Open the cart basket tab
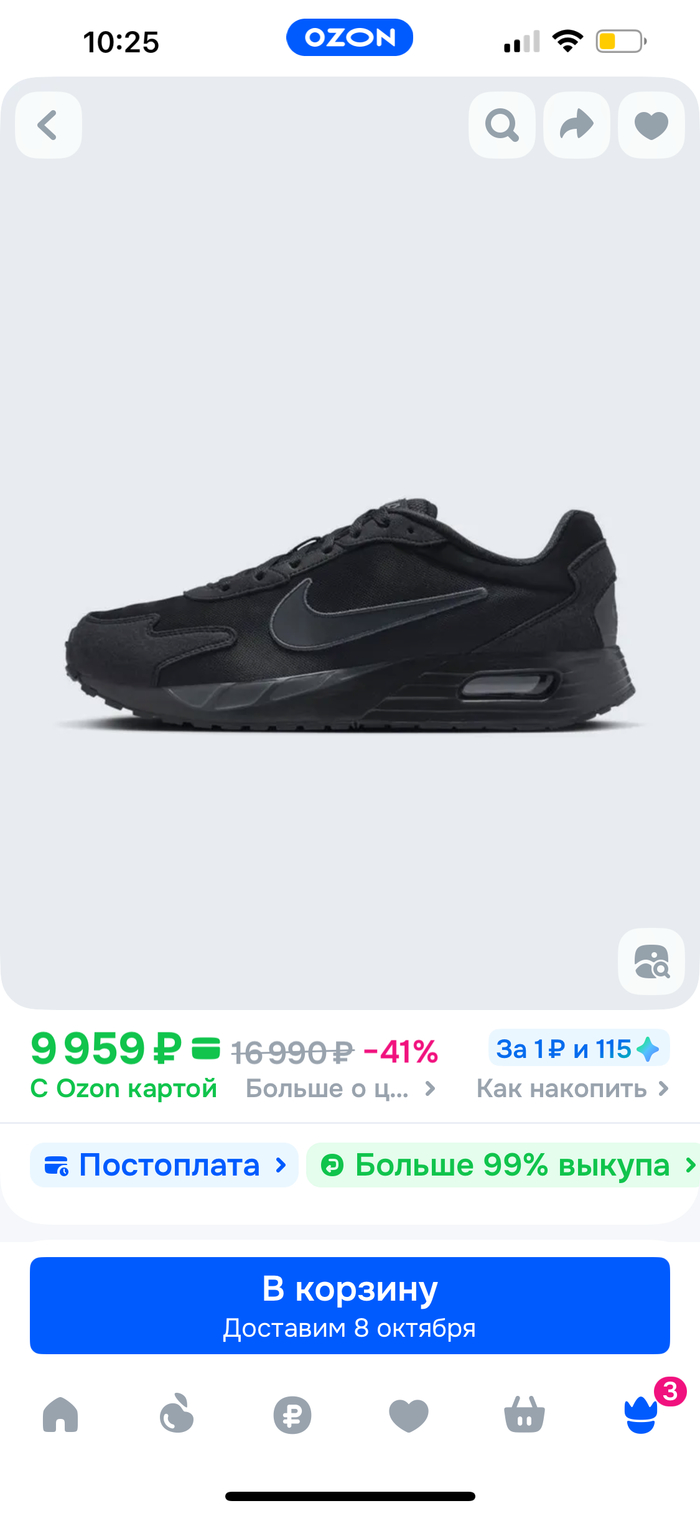700x1516 pixels. (524, 1415)
